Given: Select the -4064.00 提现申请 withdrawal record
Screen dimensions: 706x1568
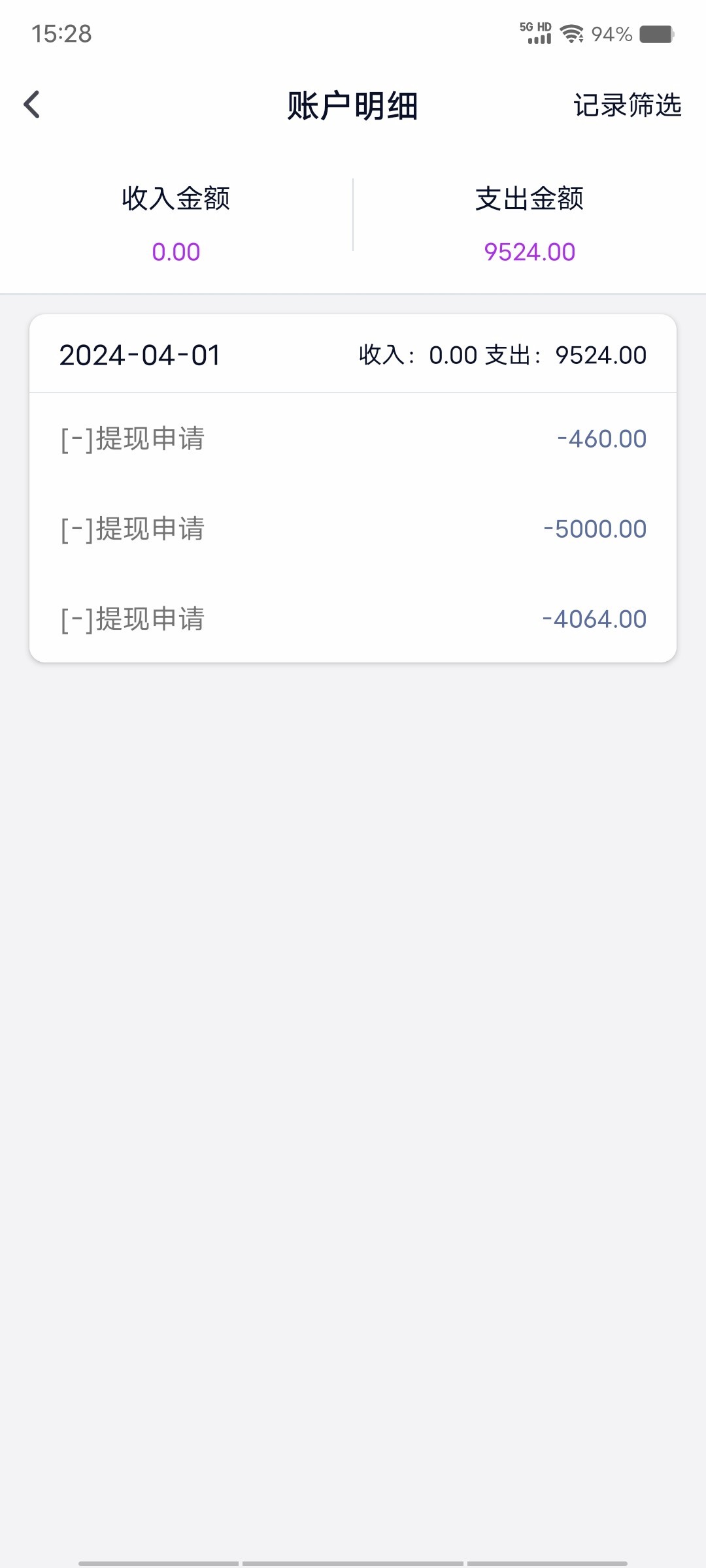Looking at the screenshot, I should pyautogui.click(x=353, y=619).
